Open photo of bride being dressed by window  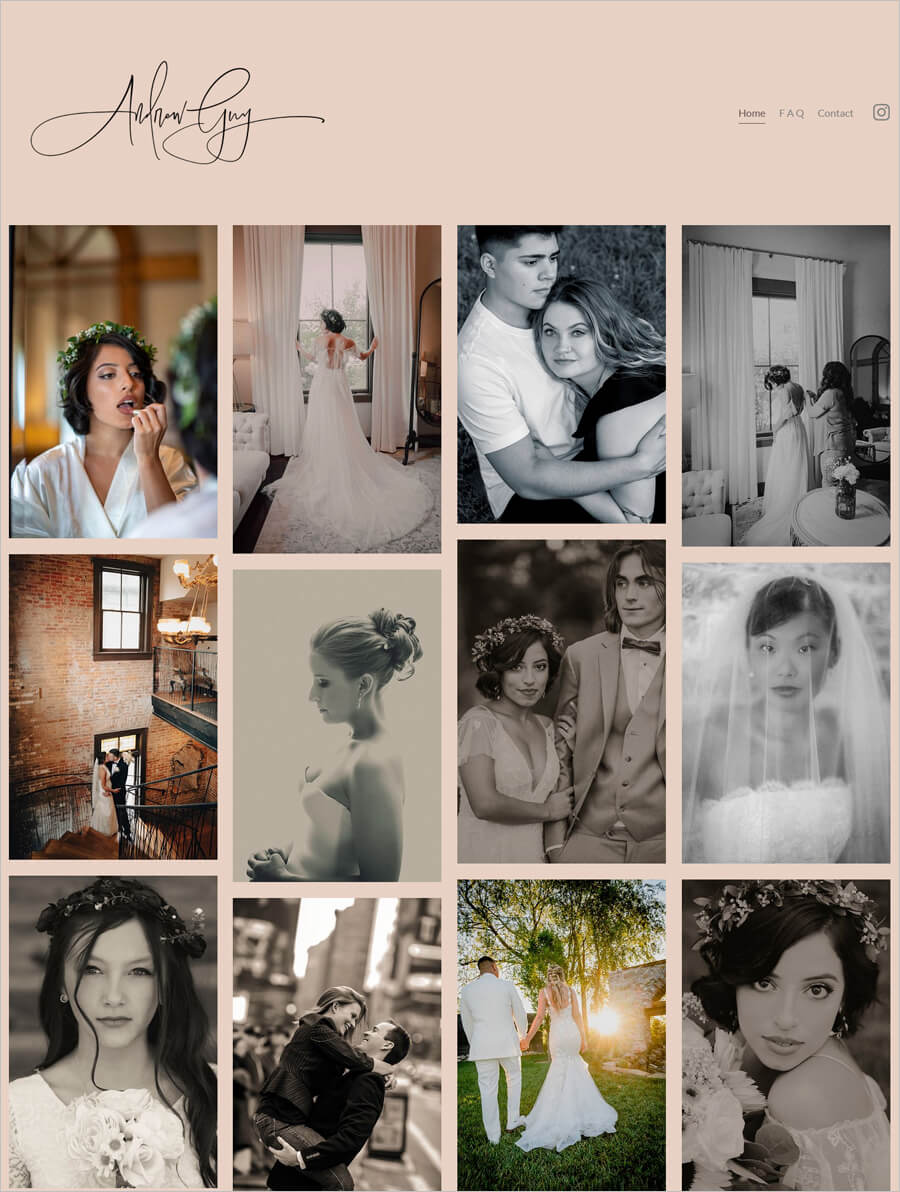tap(786, 385)
